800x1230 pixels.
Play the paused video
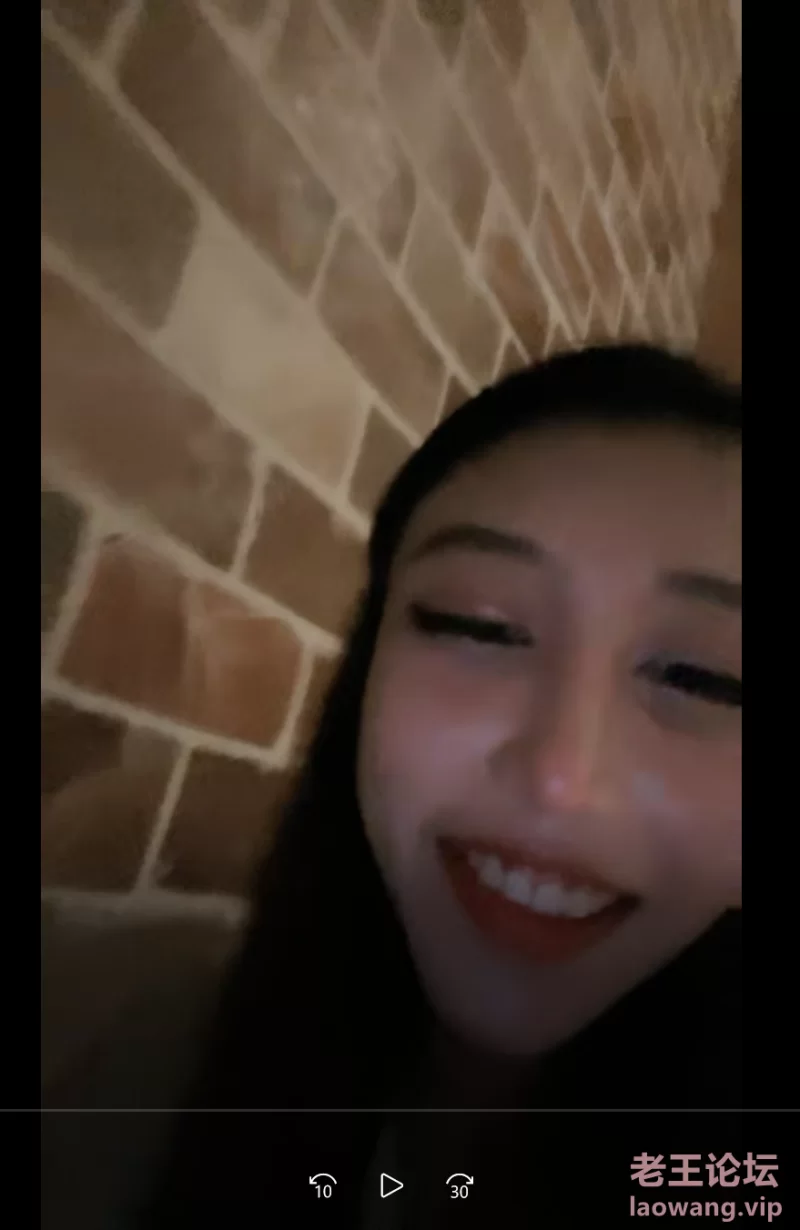391,1185
